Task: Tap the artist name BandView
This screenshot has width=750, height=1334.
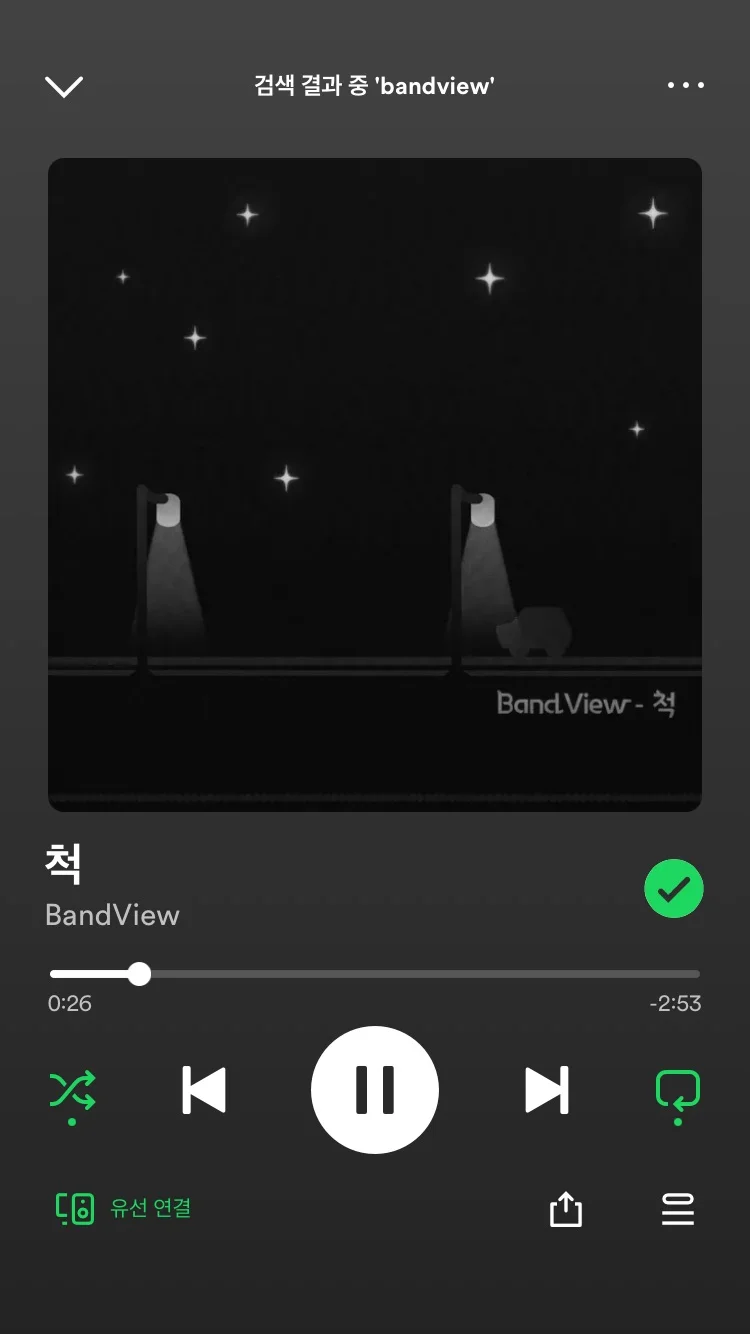Action: [112, 915]
